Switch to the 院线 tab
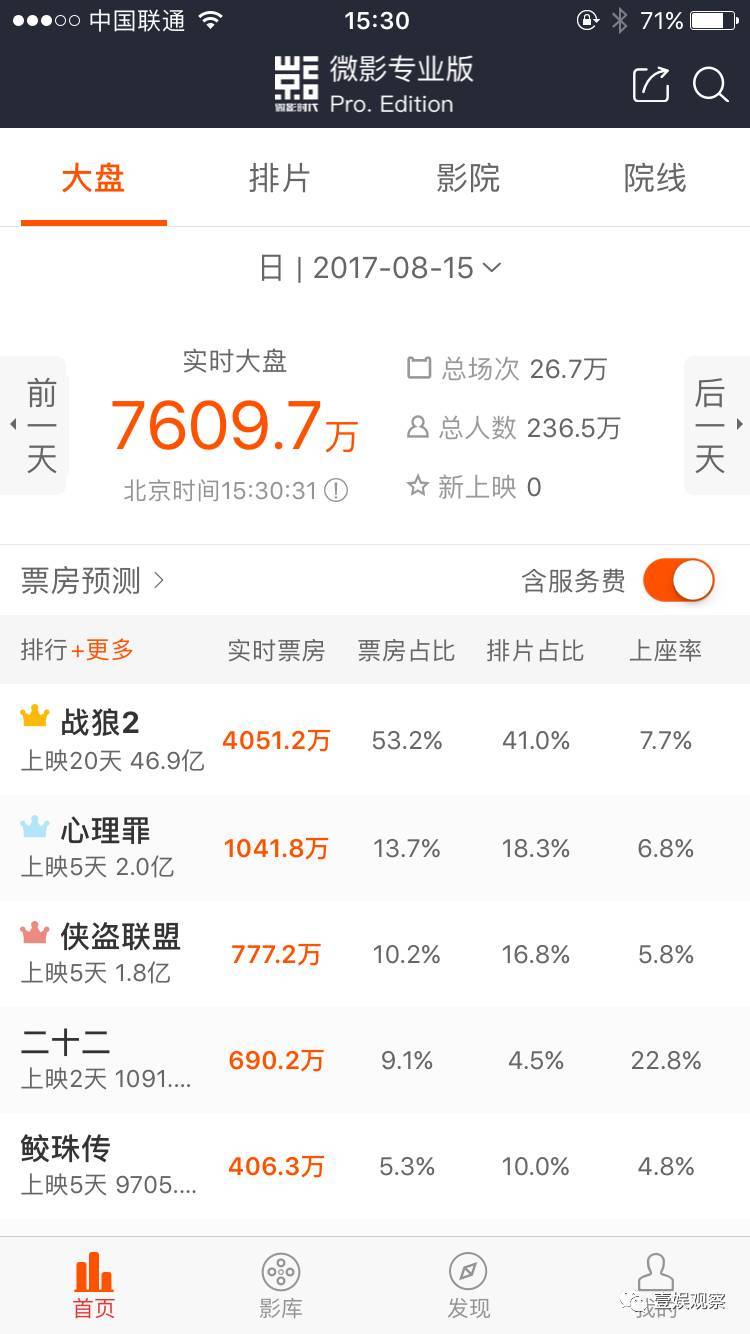750x1334 pixels. pyautogui.click(x=655, y=179)
